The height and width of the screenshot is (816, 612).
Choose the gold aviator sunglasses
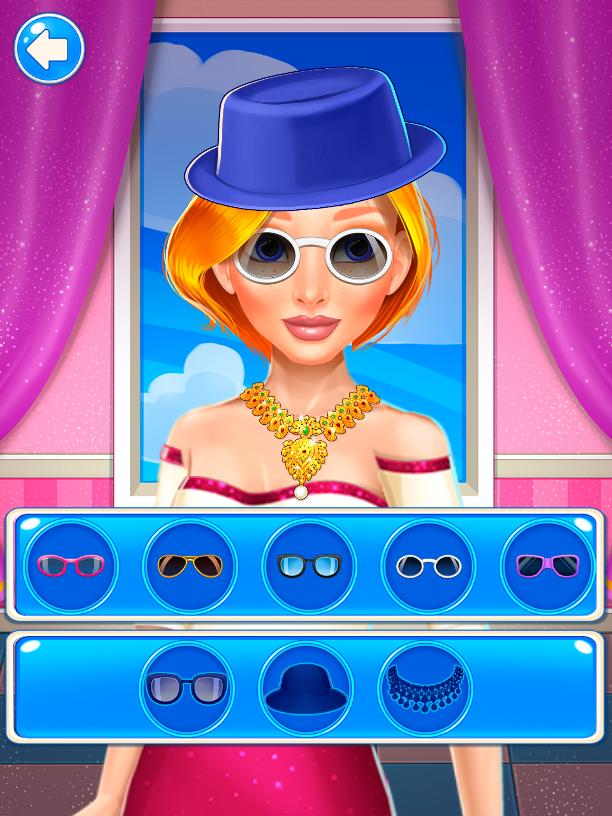point(190,566)
